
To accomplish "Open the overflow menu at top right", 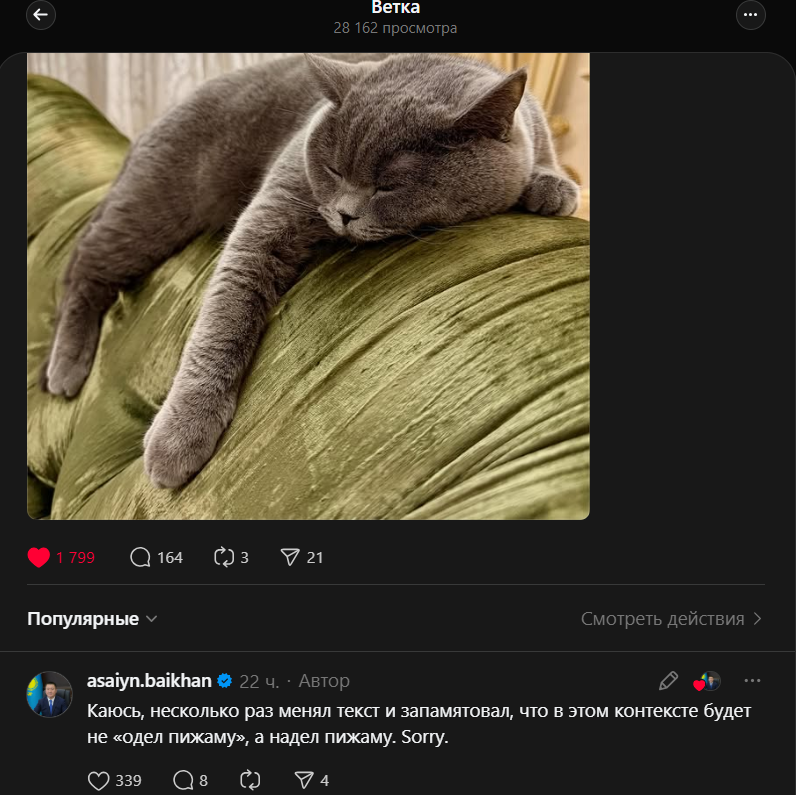I will (750, 15).
